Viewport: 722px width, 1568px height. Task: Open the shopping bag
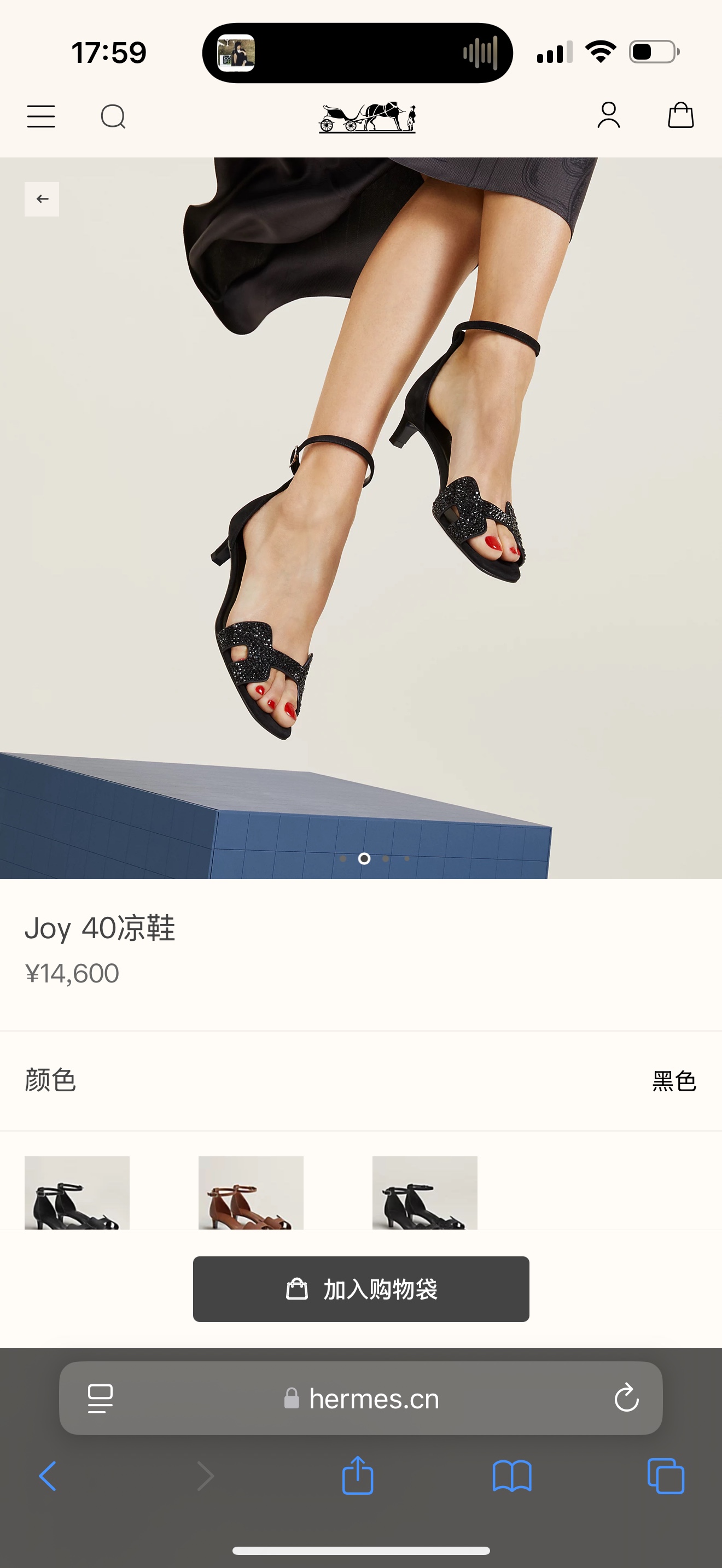[680, 115]
